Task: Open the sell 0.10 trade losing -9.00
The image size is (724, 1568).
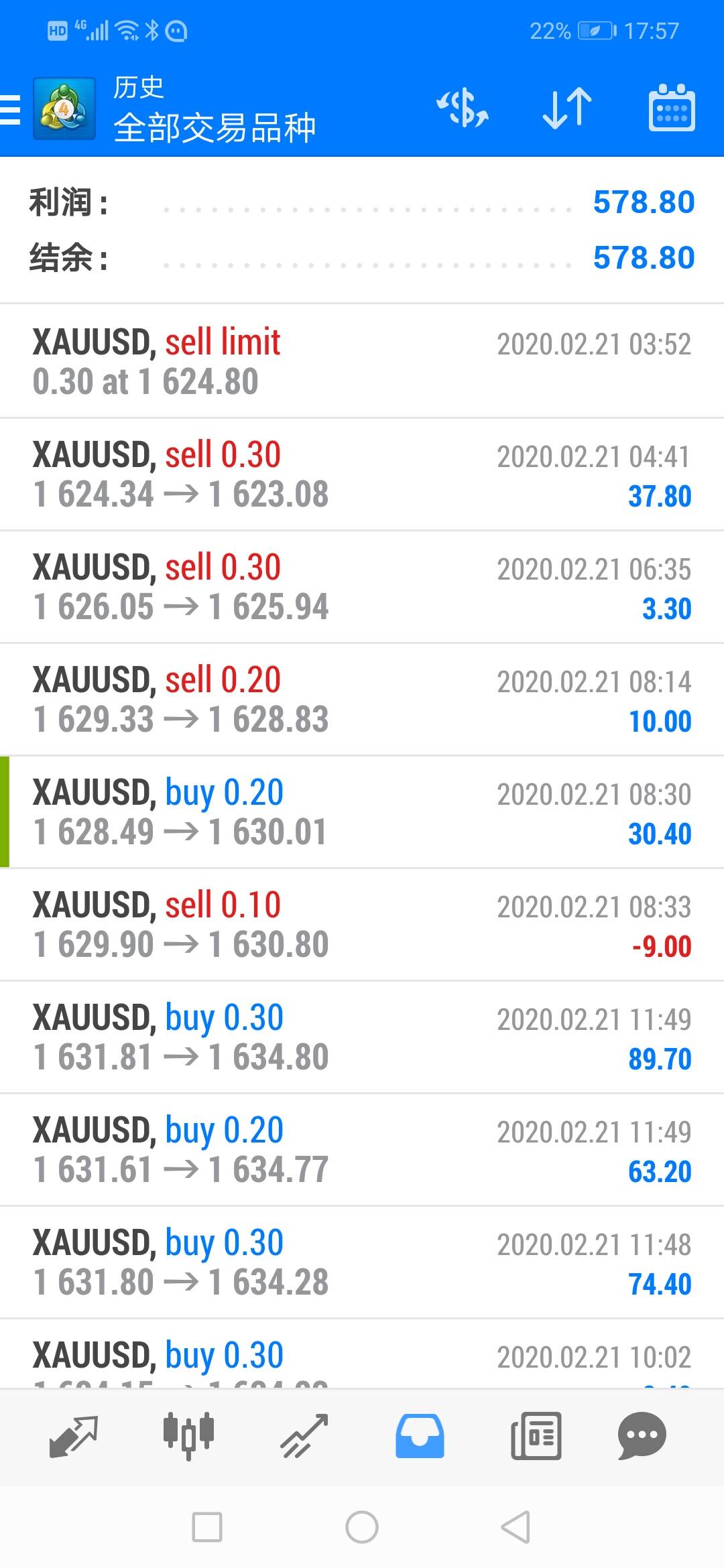Action: [x=362, y=925]
